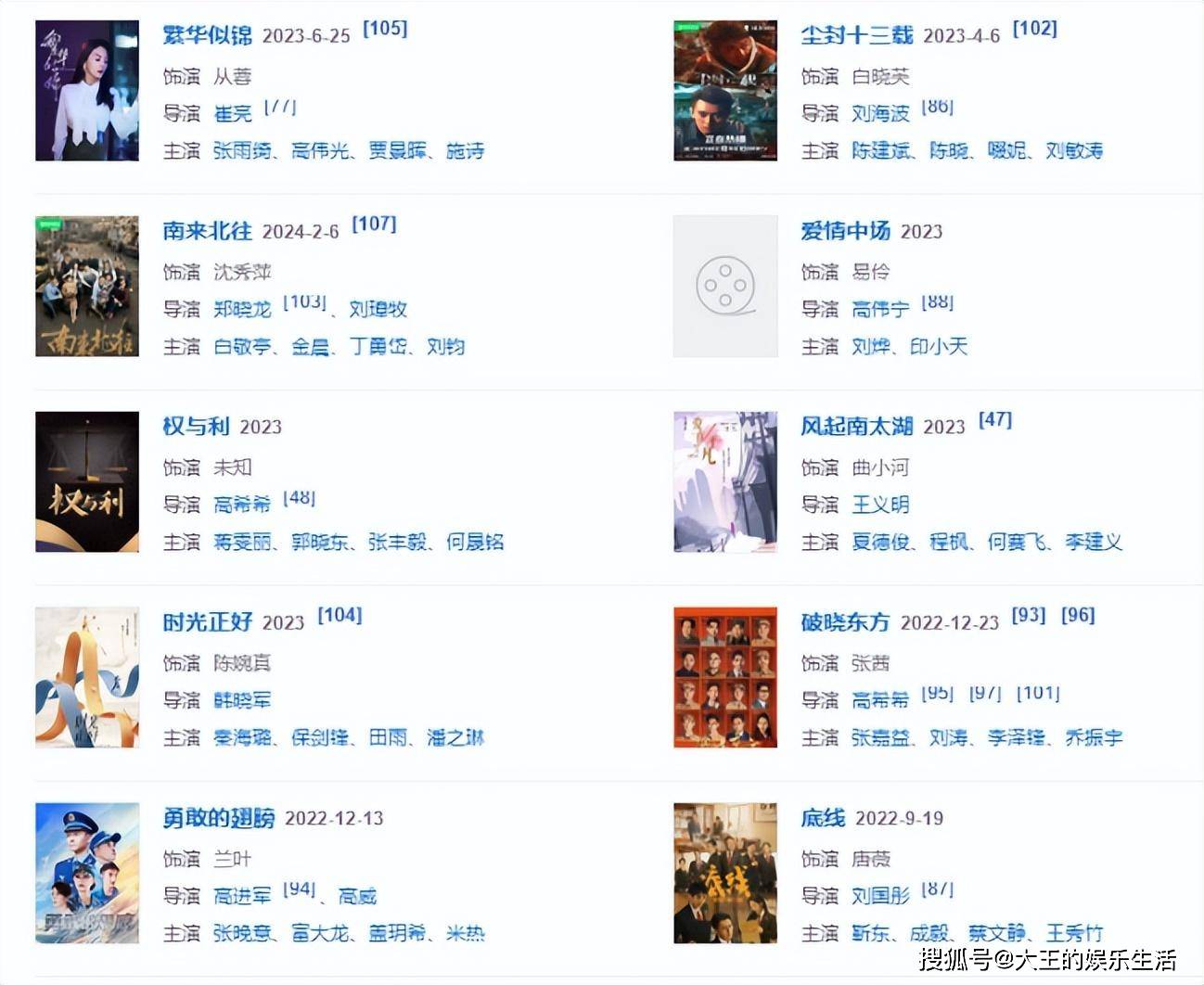Jump to reference [105] beside 繁华似锦
This screenshot has height=985, width=1204.
(x=384, y=29)
